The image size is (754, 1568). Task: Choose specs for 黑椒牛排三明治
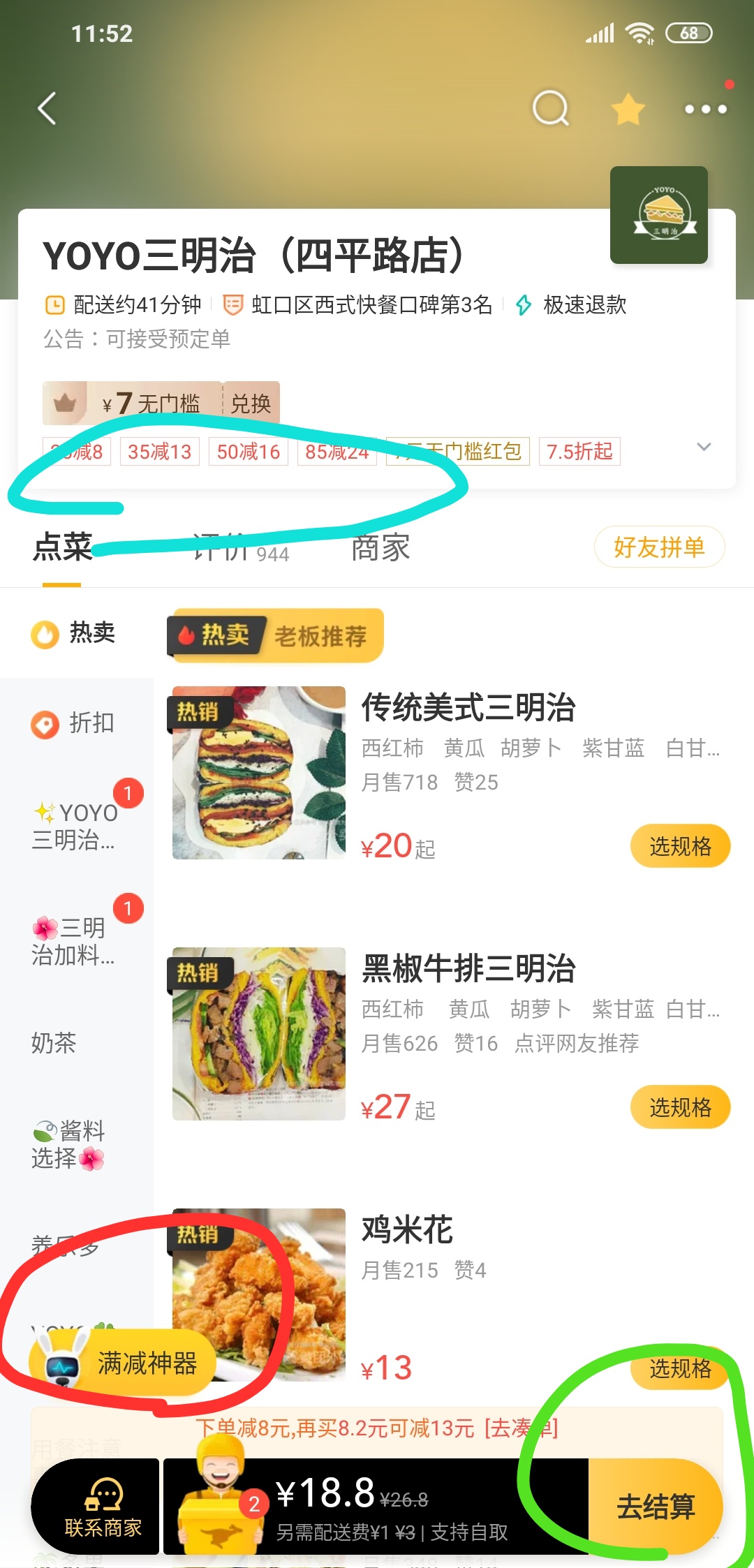(x=680, y=1107)
